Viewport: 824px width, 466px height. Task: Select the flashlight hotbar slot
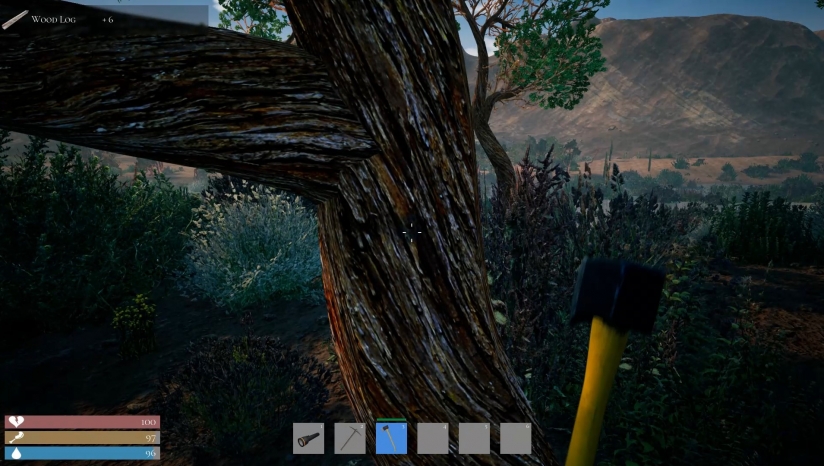[308, 438]
